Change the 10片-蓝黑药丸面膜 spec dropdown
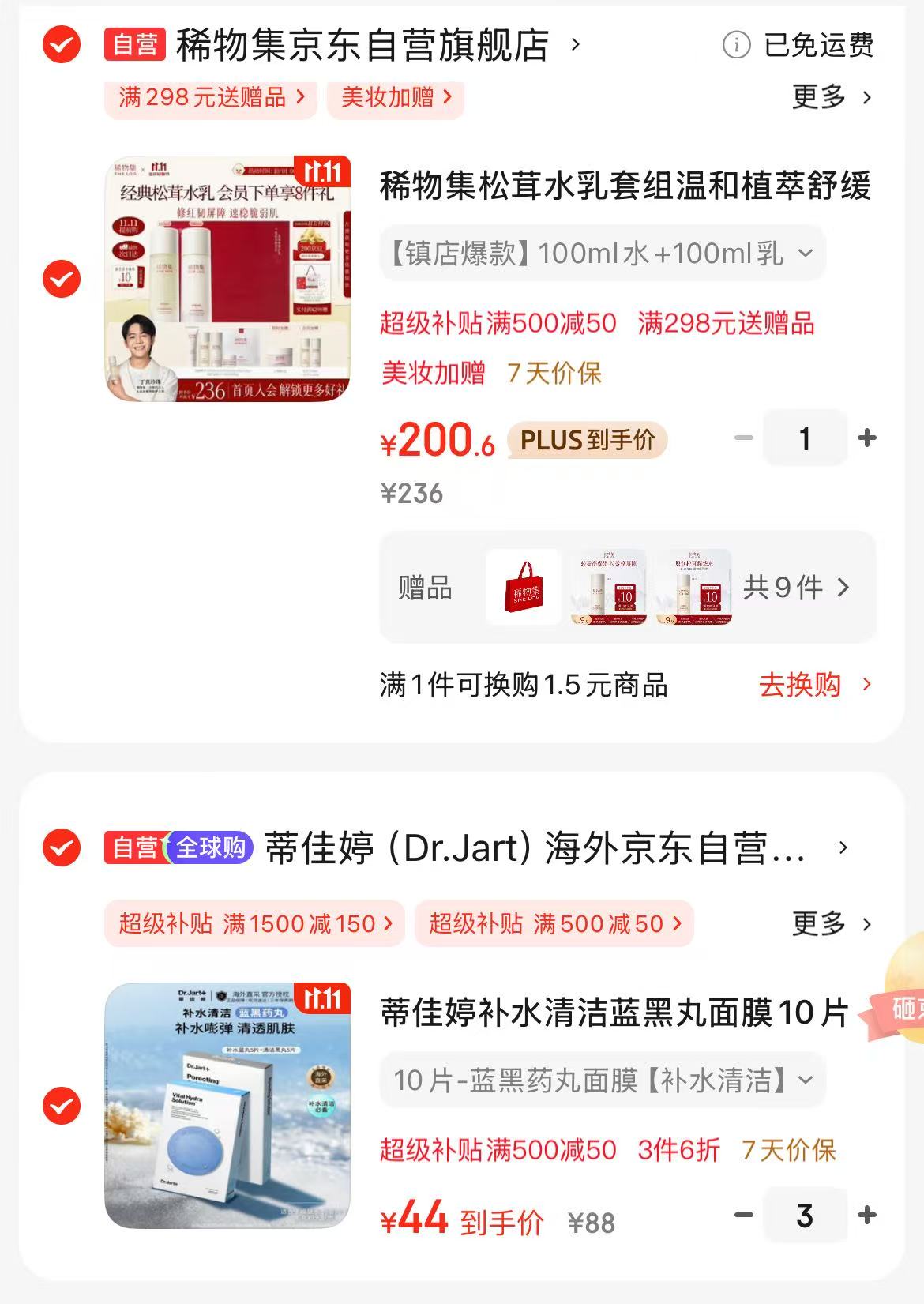Viewport: 924px width, 1304px height. (602, 1080)
